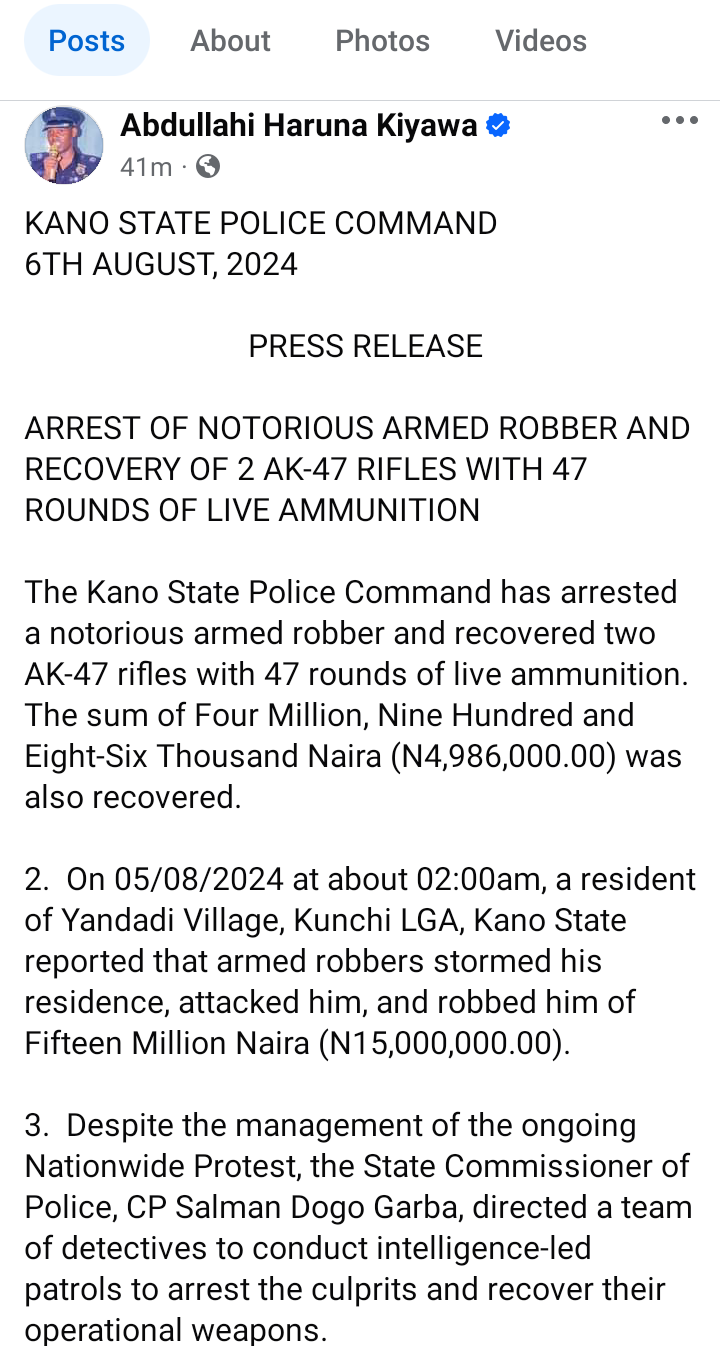Open the About tab
Image resolution: width=720 pixels, height=1346 pixels.
pos(230,41)
